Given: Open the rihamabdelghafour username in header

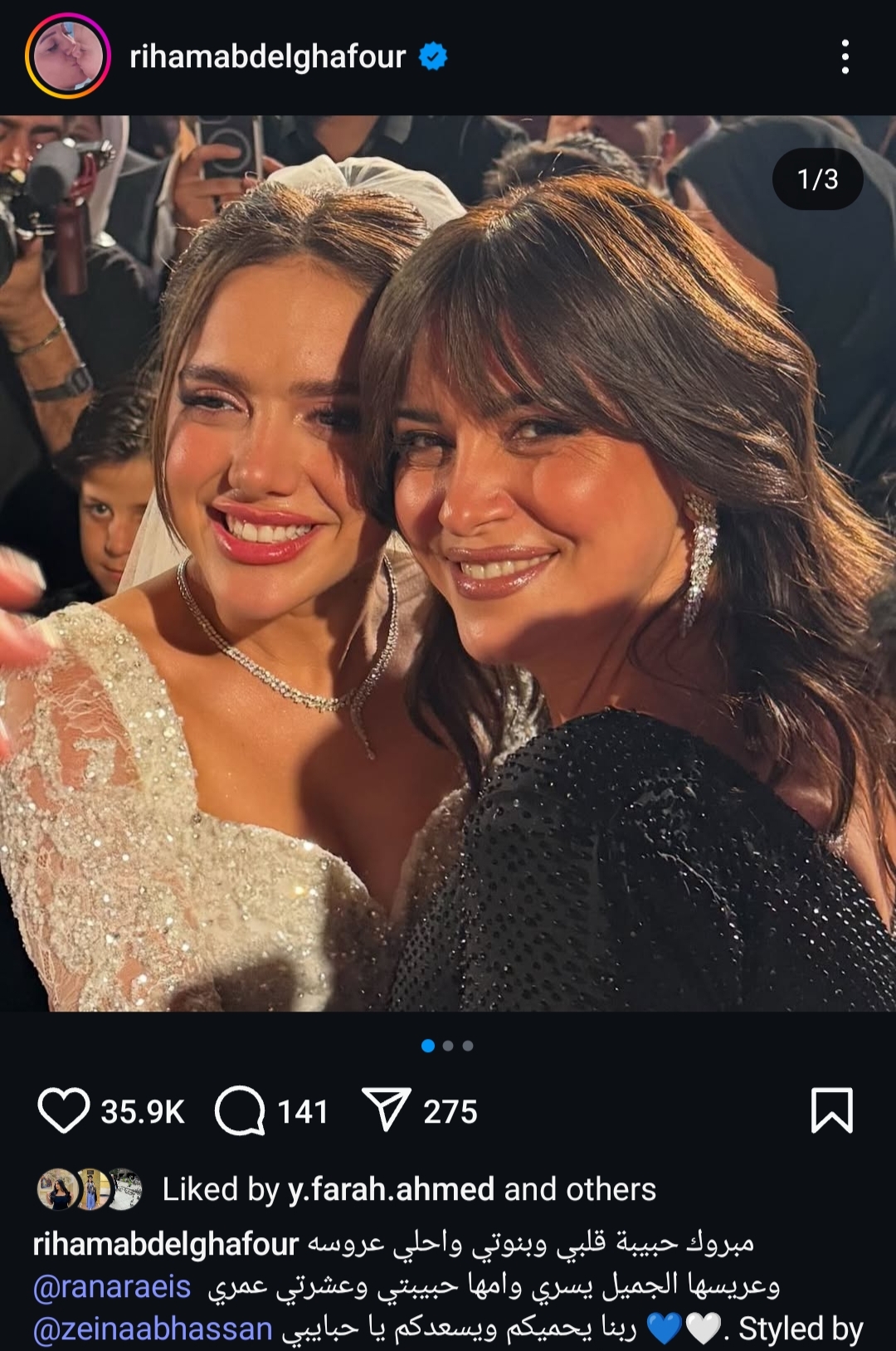Looking at the screenshot, I should (x=267, y=56).
